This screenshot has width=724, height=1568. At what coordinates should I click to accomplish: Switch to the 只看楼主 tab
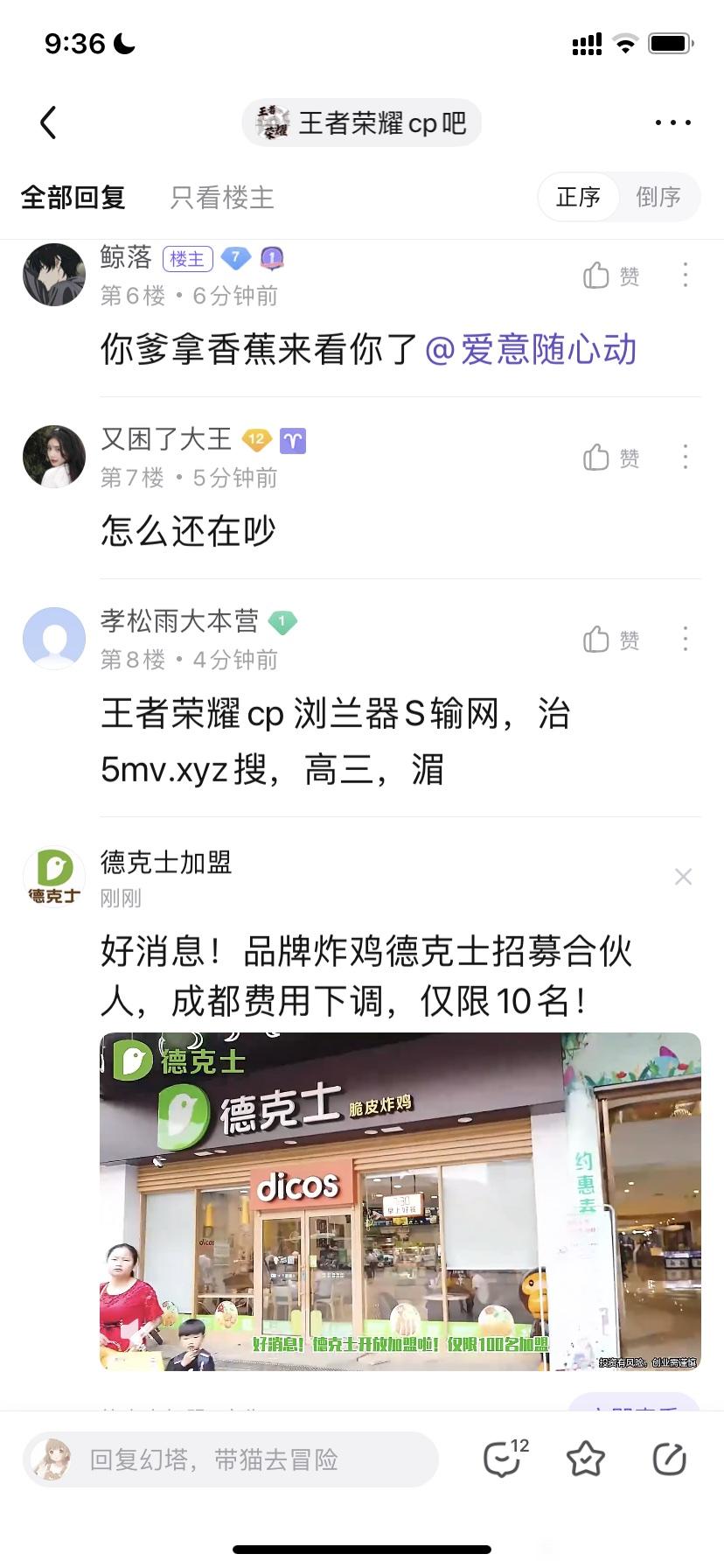[x=222, y=198]
